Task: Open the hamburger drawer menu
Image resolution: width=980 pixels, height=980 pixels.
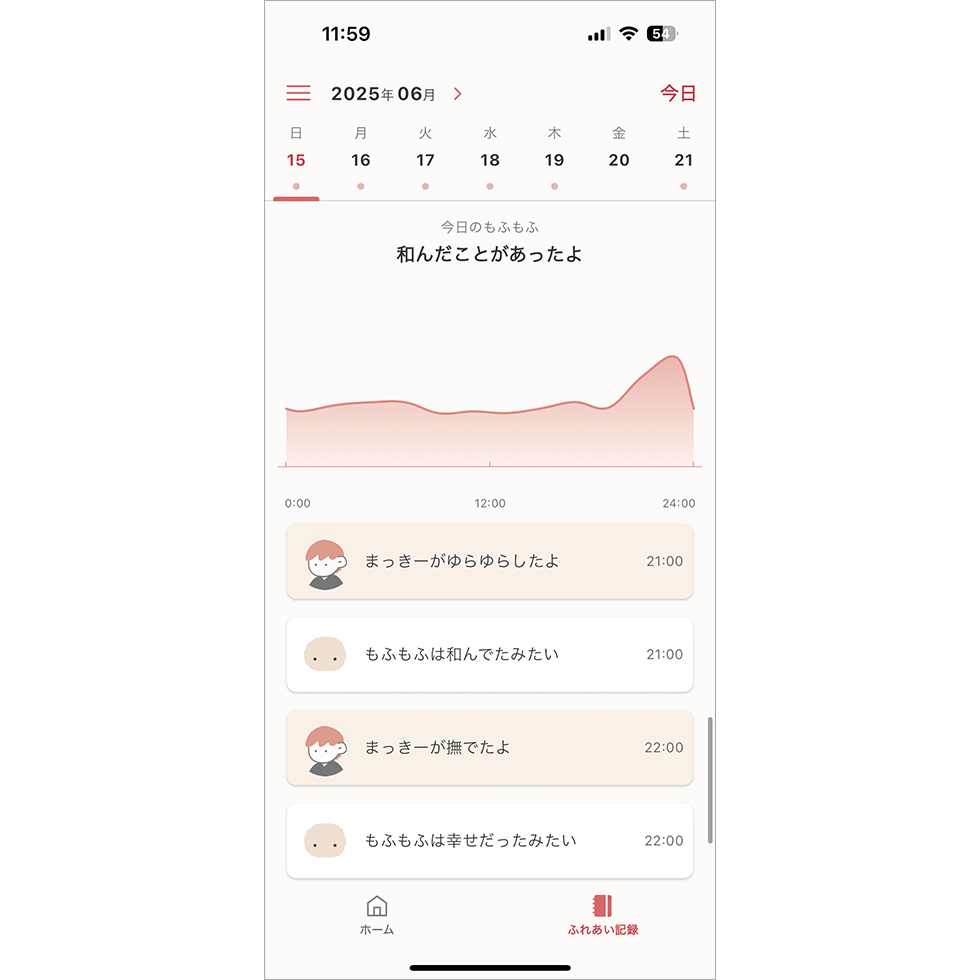Action: (298, 93)
